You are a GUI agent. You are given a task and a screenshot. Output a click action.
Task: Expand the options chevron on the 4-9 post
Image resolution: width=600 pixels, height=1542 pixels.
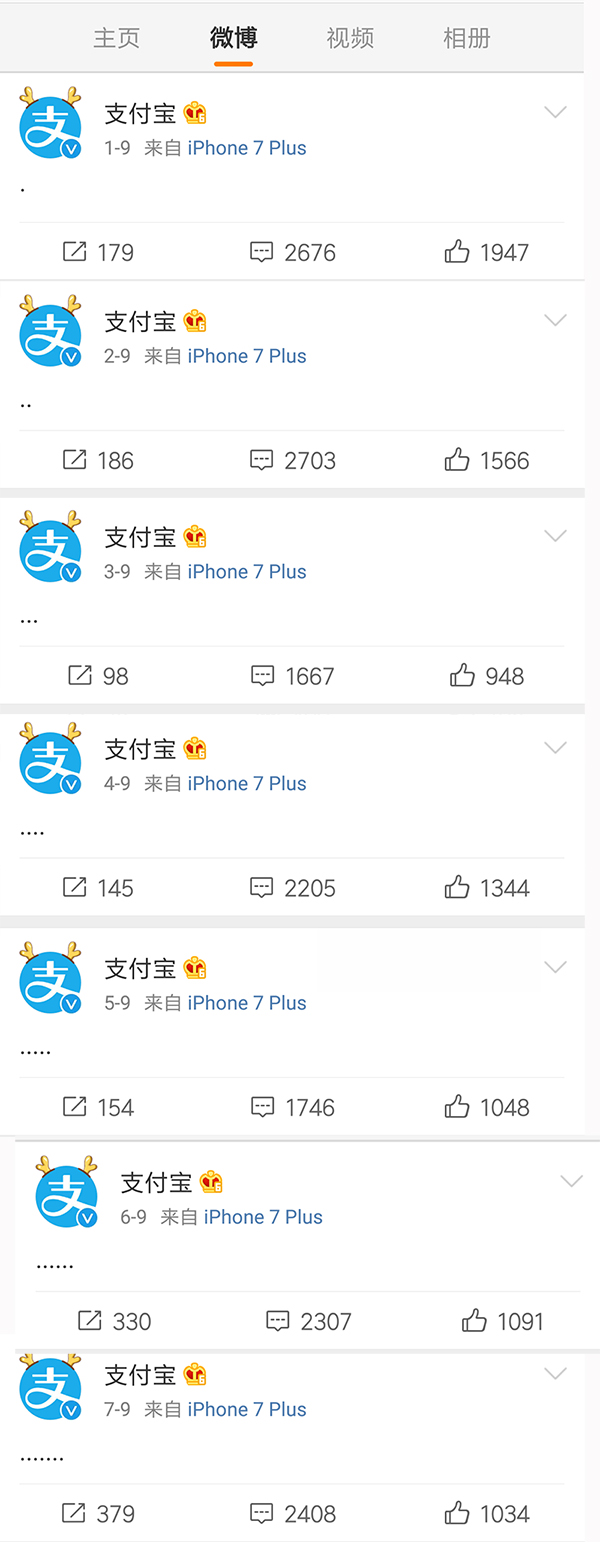(555, 748)
